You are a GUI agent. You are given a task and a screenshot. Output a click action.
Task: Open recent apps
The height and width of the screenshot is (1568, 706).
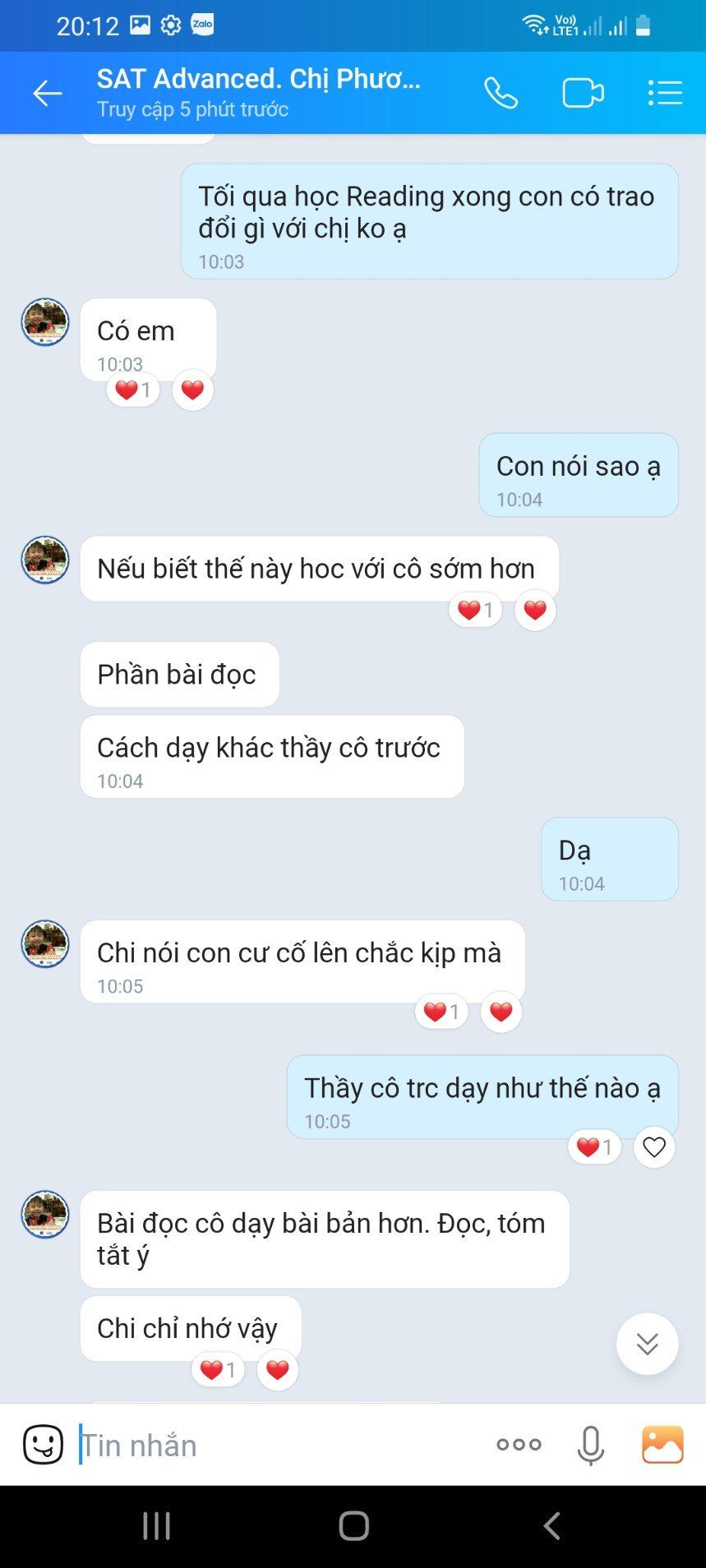(156, 1526)
